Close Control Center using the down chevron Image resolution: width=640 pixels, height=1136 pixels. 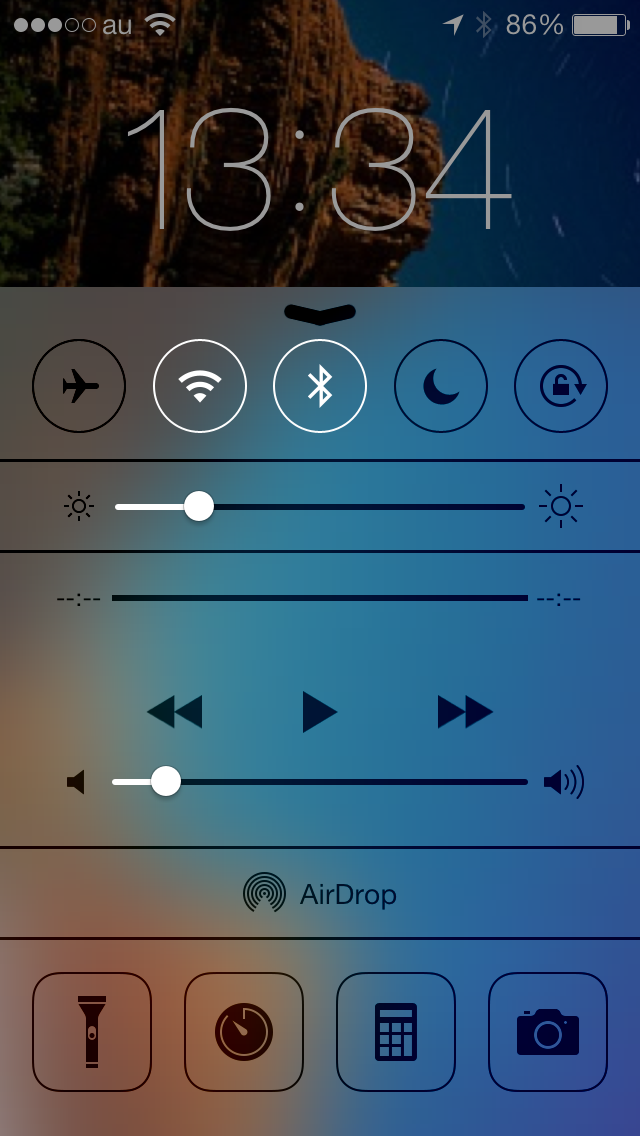(x=320, y=313)
